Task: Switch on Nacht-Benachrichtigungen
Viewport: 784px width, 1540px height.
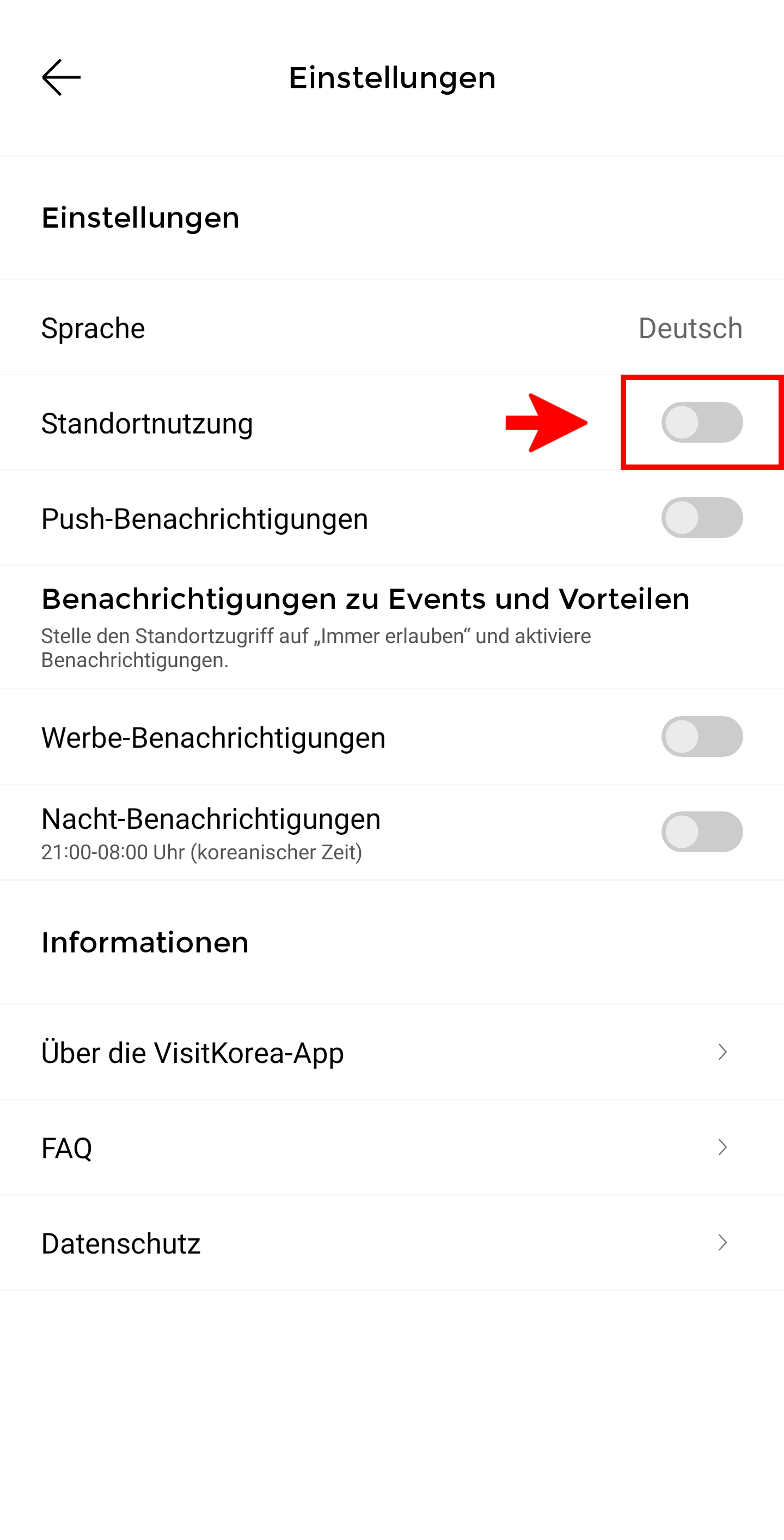Action: [702, 832]
